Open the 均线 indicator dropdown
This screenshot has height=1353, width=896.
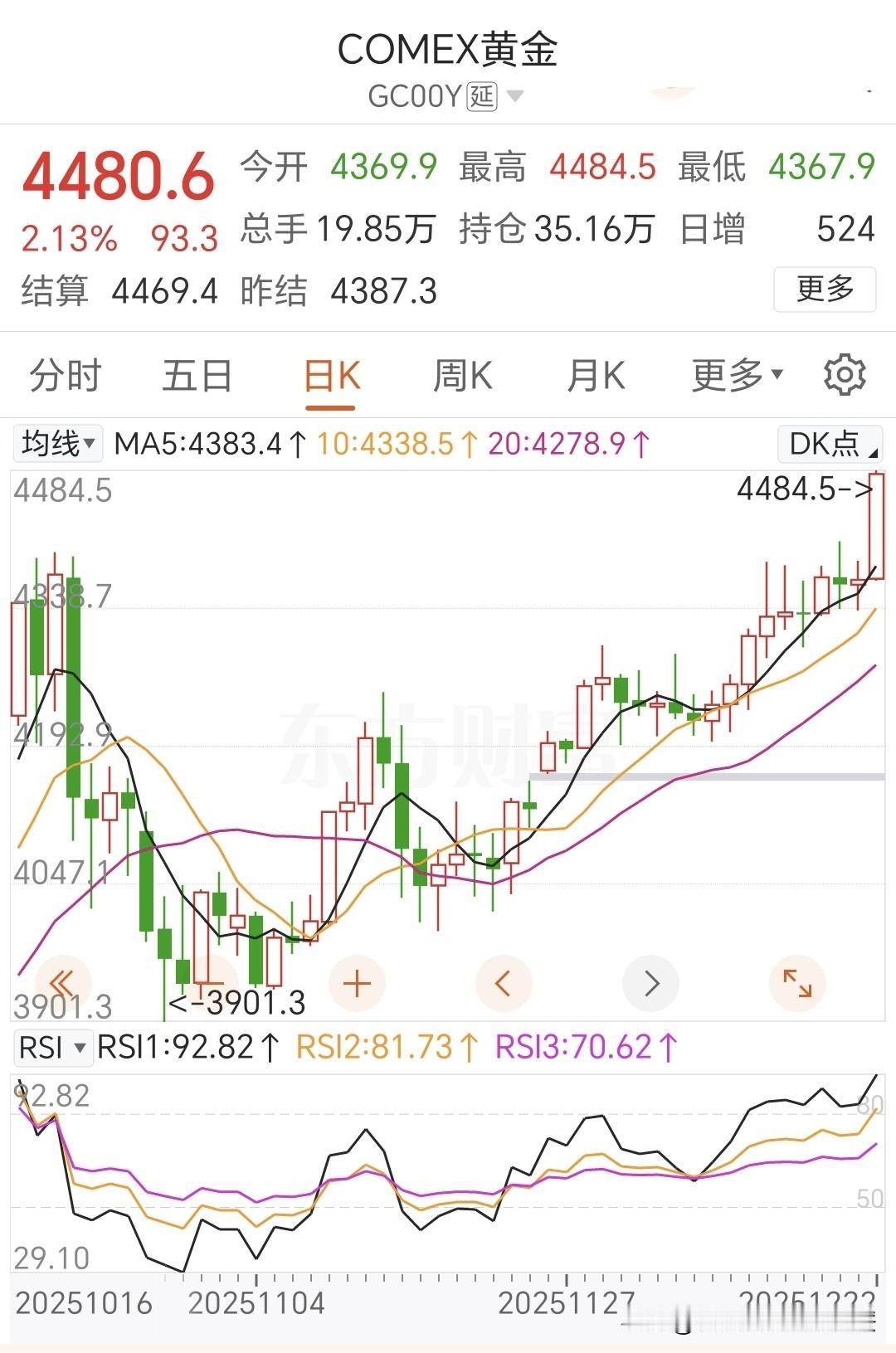(57, 444)
